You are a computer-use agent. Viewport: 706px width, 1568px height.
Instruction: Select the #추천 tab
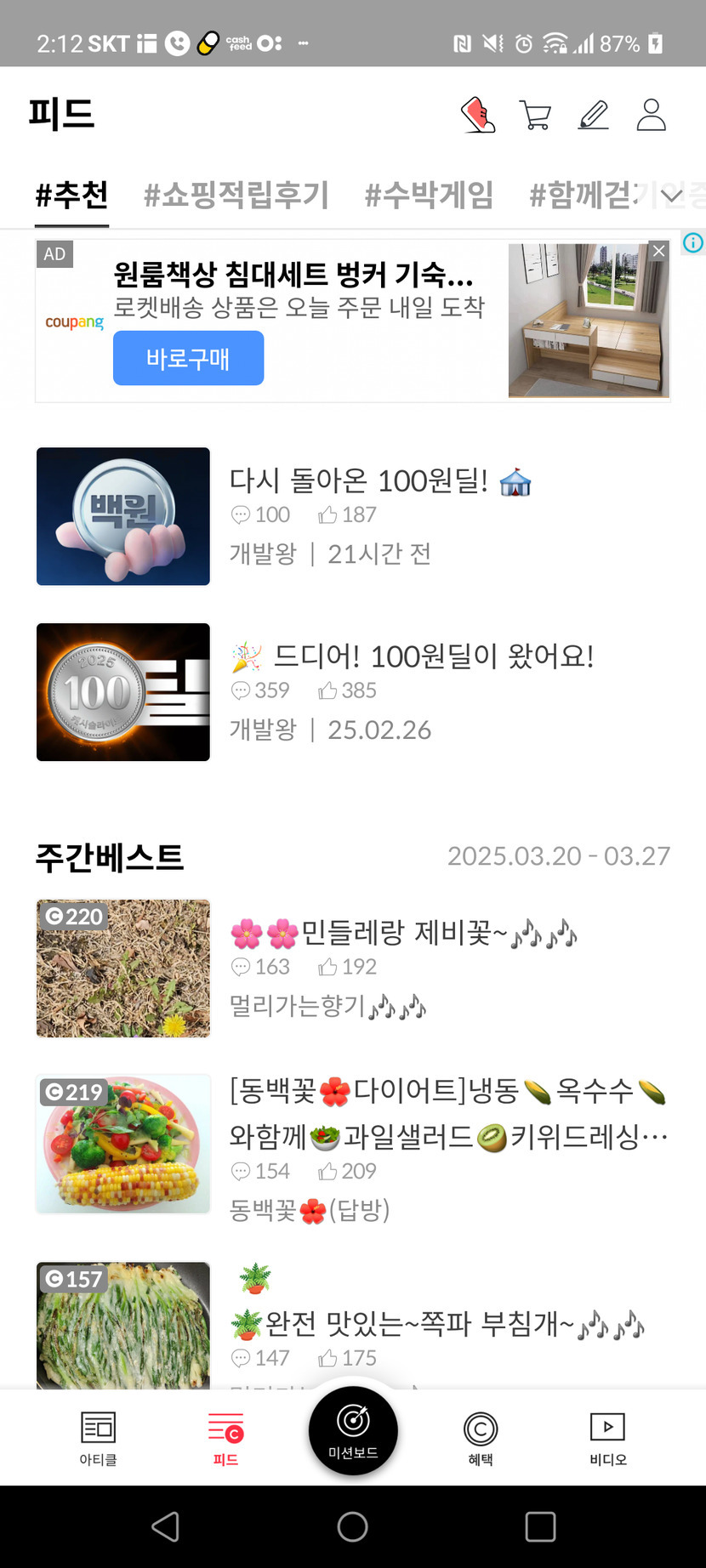(x=71, y=195)
